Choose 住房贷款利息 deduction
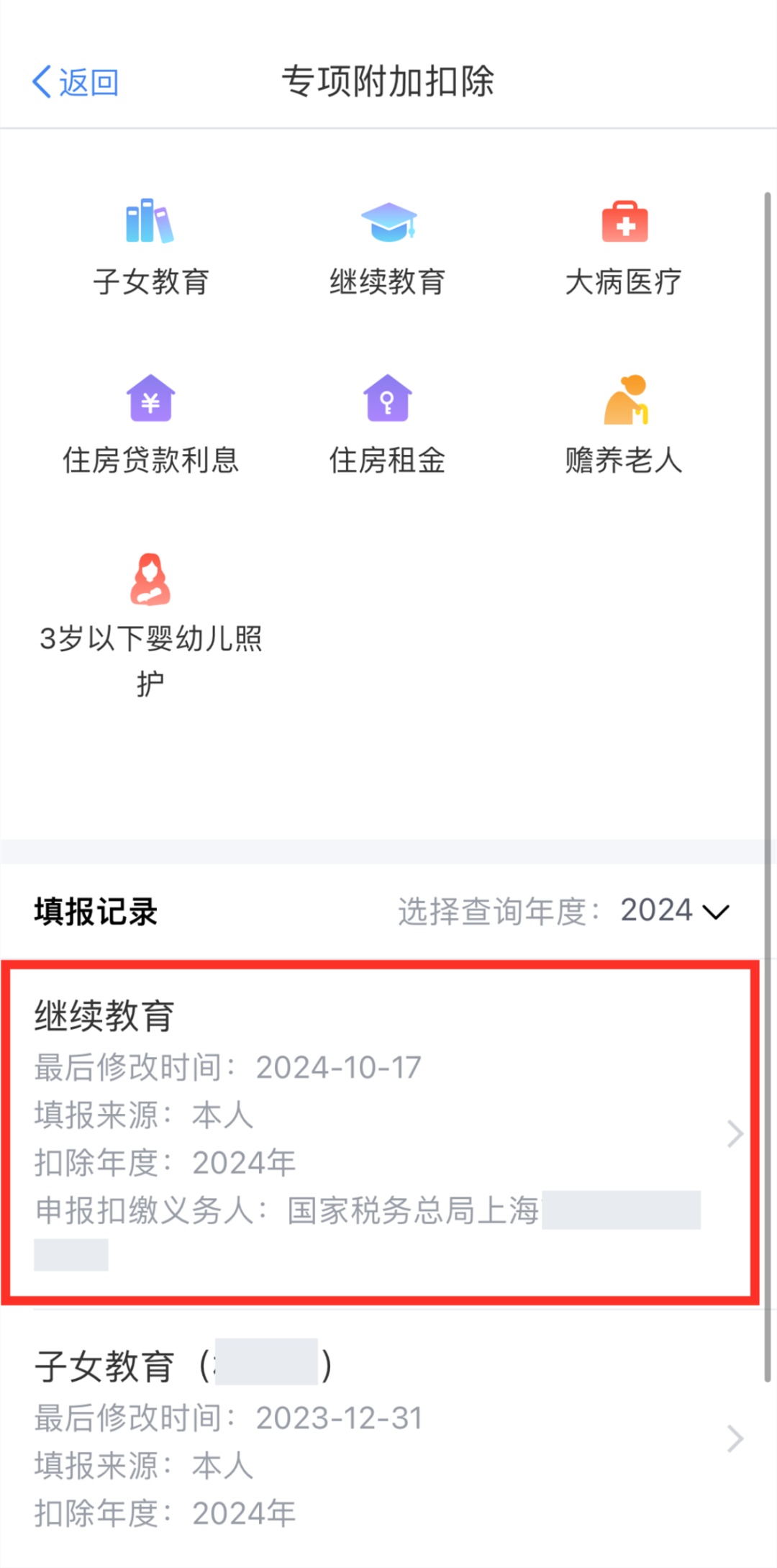 (x=150, y=425)
